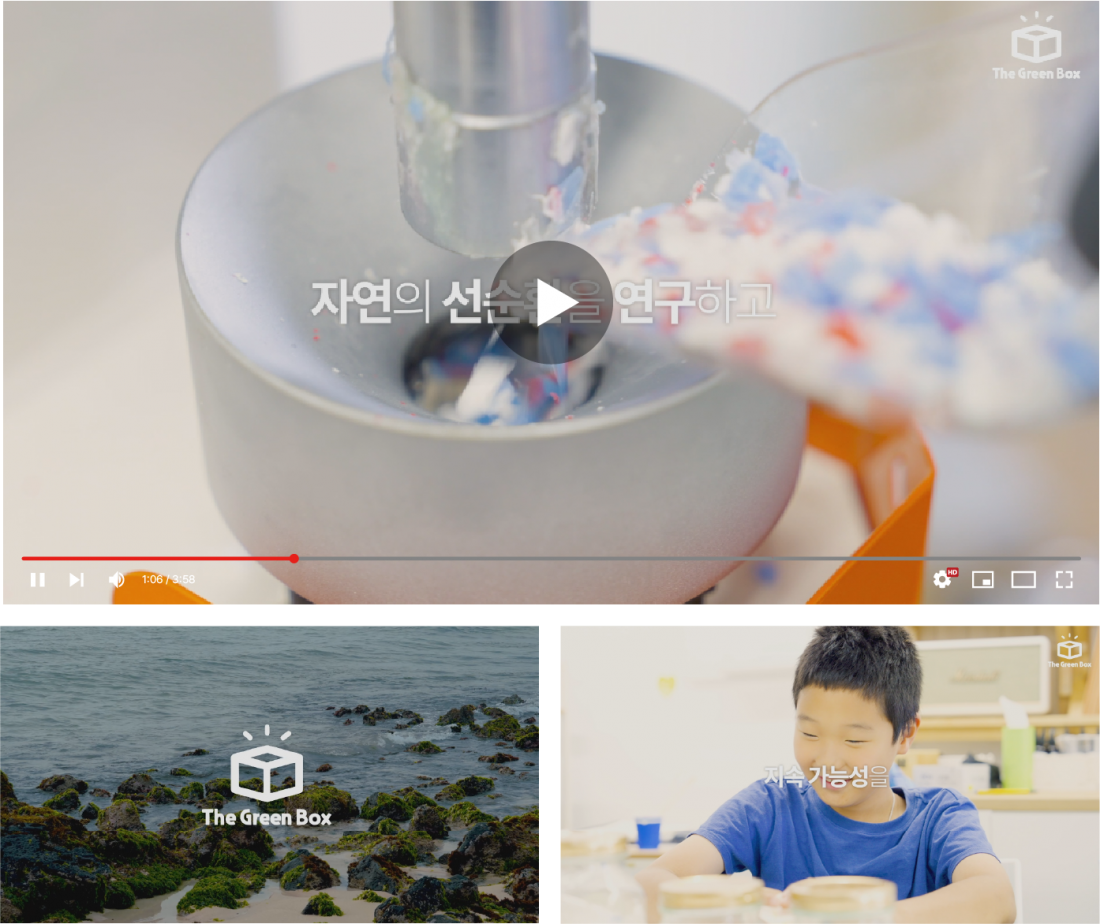Open the thumbnail of the boy in blue

point(830,775)
